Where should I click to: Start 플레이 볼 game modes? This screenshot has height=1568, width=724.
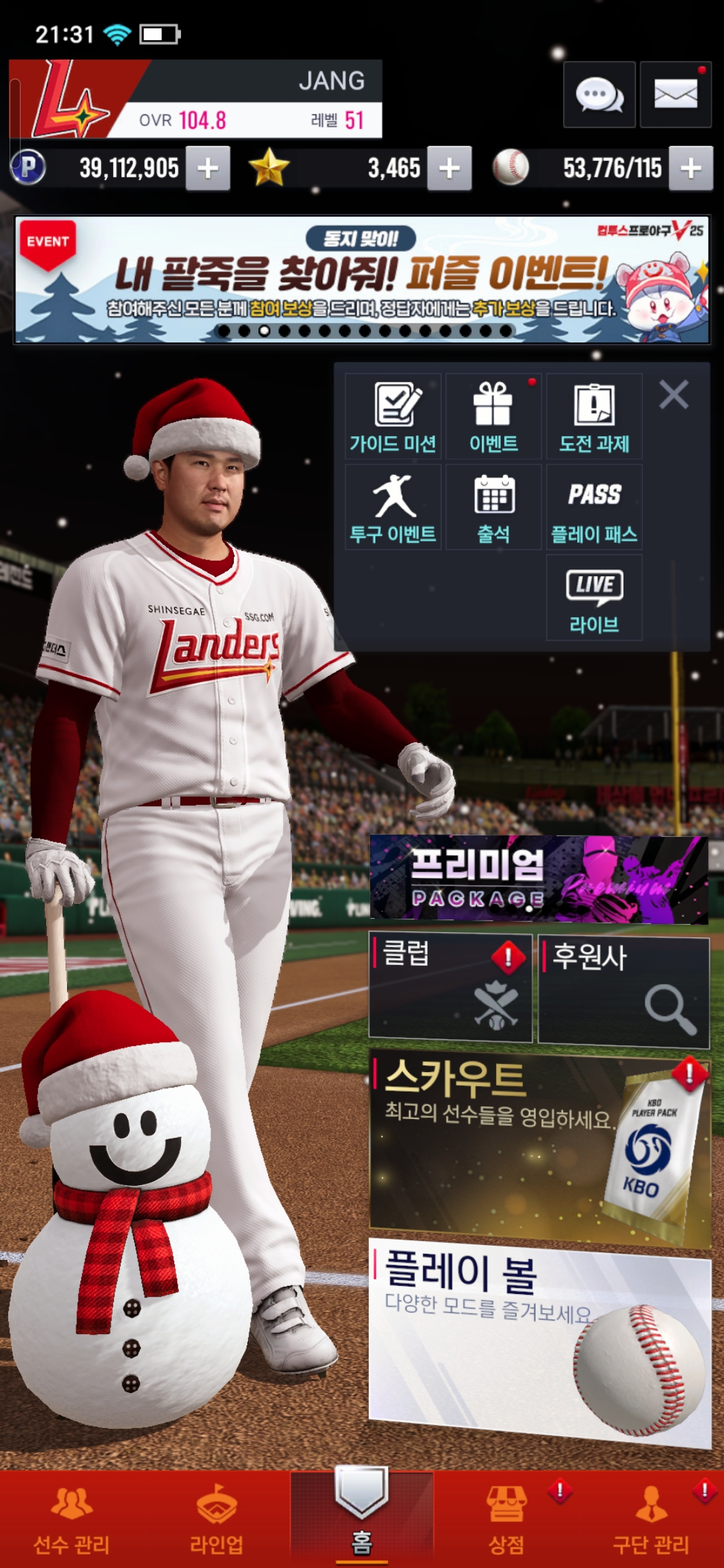[539, 1340]
